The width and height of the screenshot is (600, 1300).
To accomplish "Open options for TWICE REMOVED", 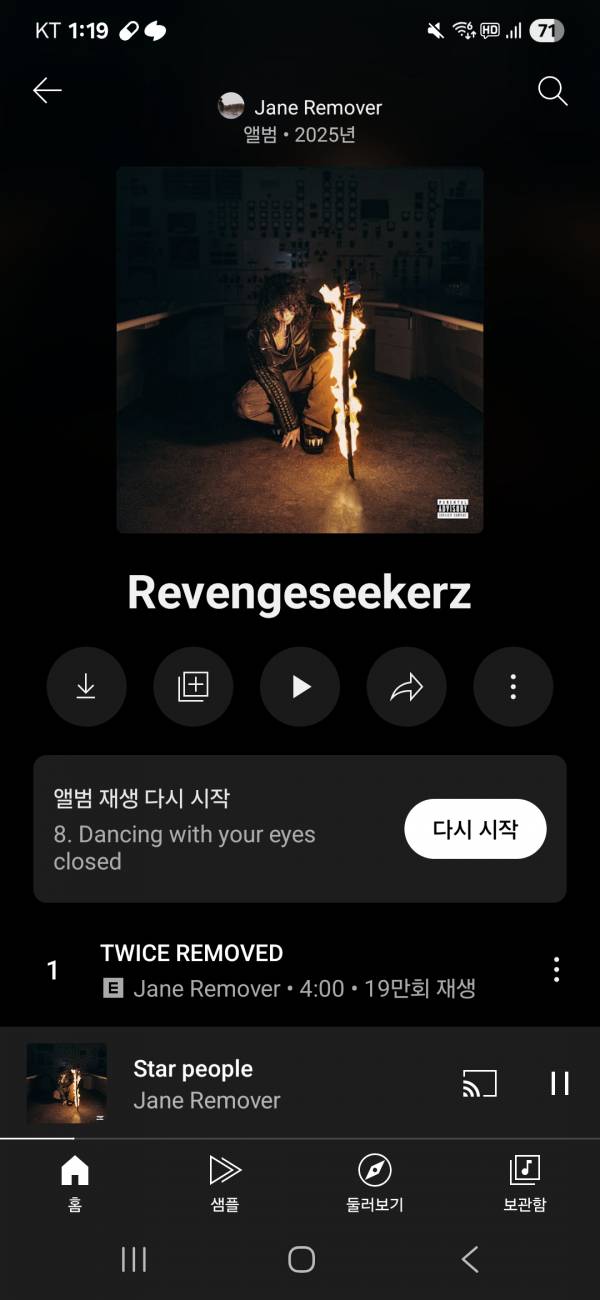I will (x=556, y=969).
